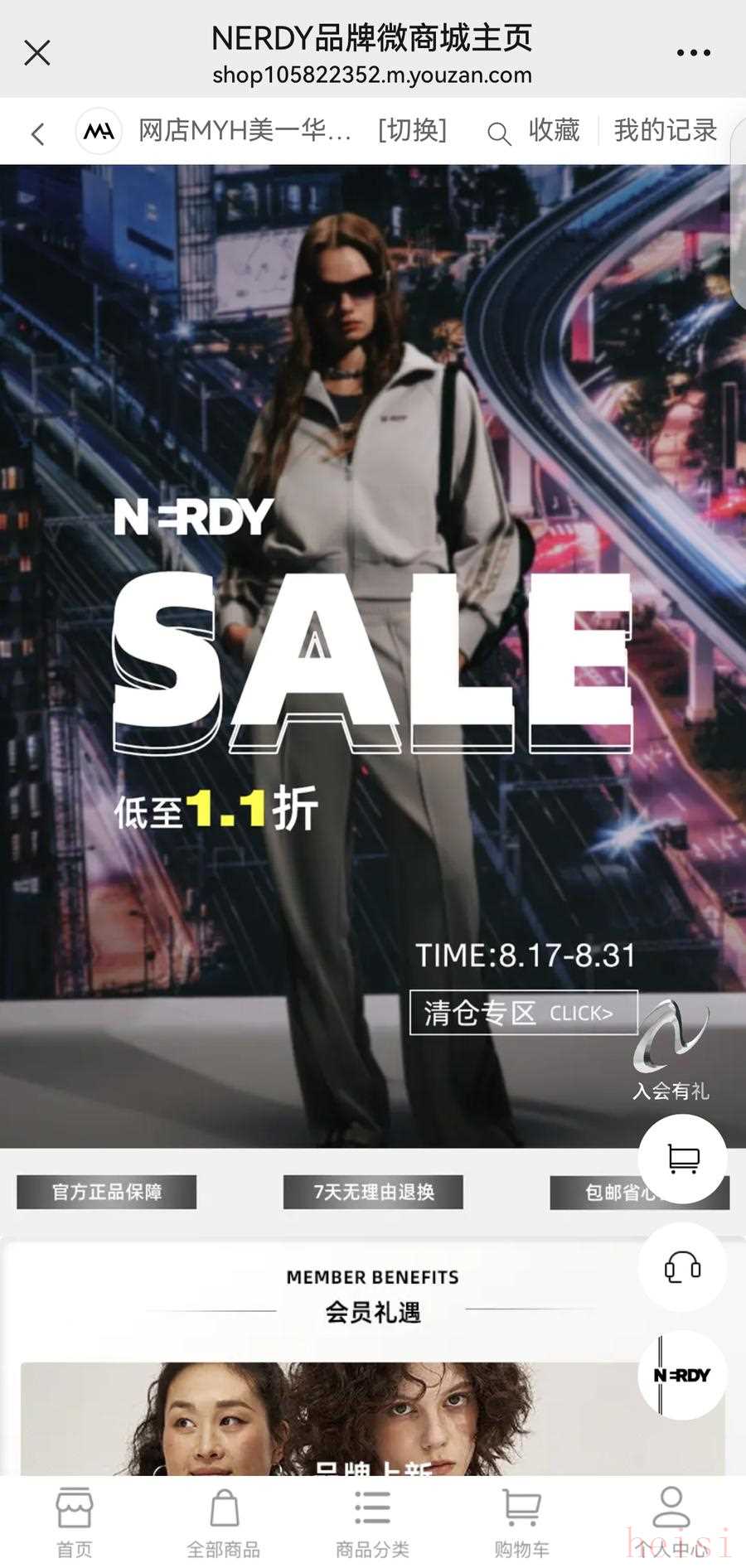This screenshot has height=1568, width=746.
Task: Switch to the 购物车 tab
Action: click(x=522, y=1522)
